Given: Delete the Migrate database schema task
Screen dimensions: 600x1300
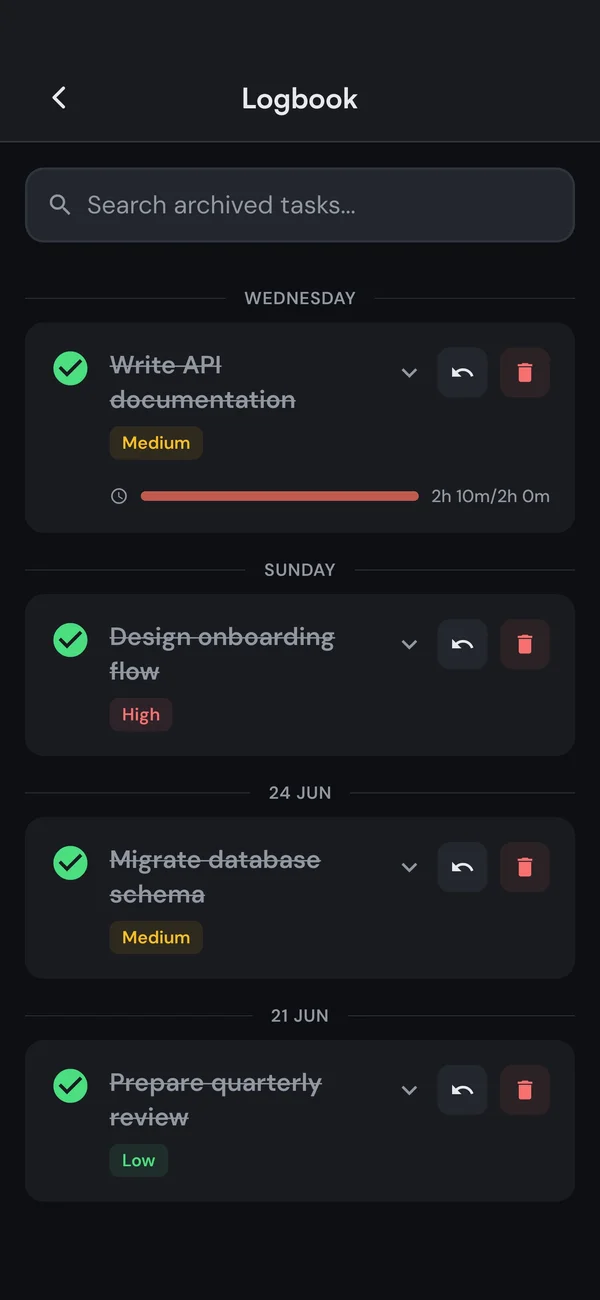Looking at the screenshot, I should (525, 868).
